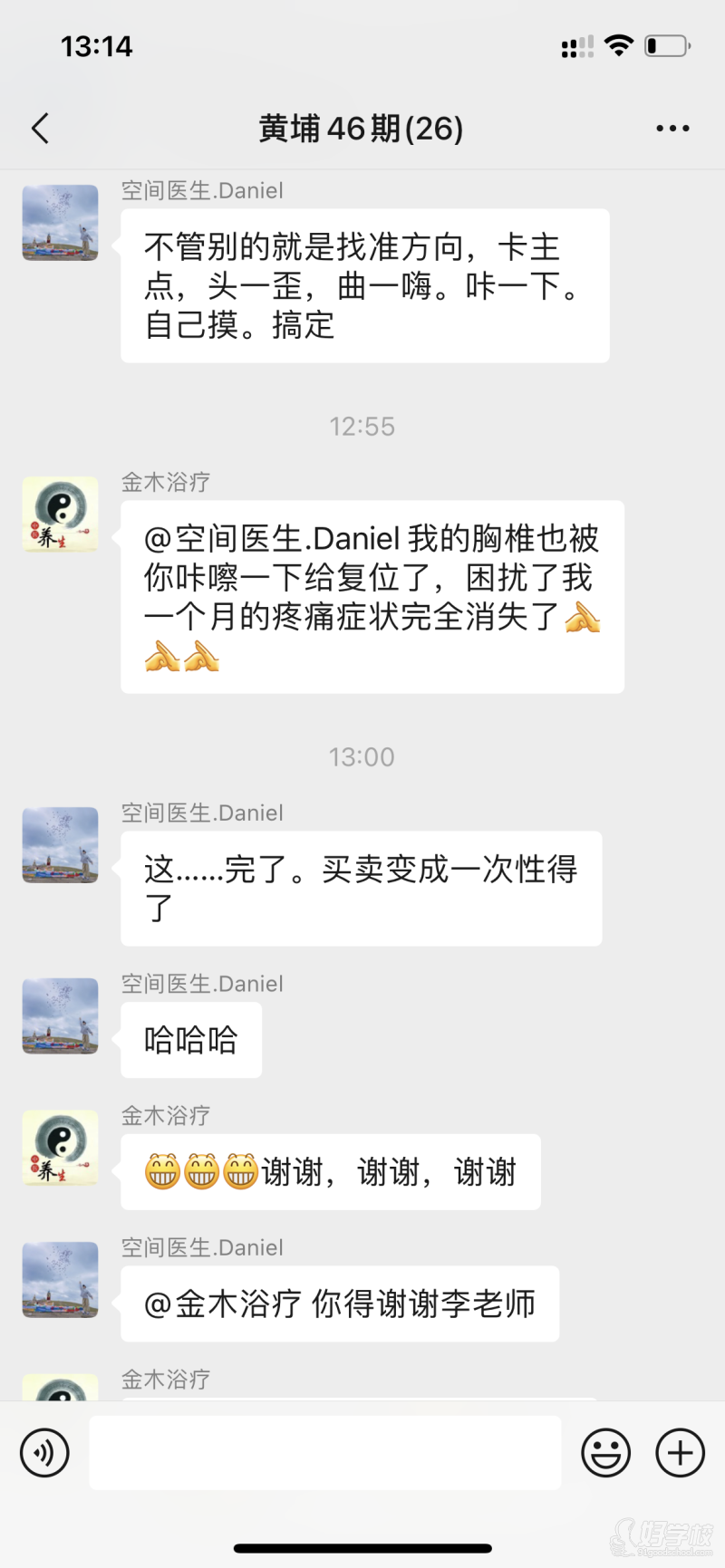Open Daniel's avatar beside 不管别的就是找准方向 message

(x=60, y=223)
